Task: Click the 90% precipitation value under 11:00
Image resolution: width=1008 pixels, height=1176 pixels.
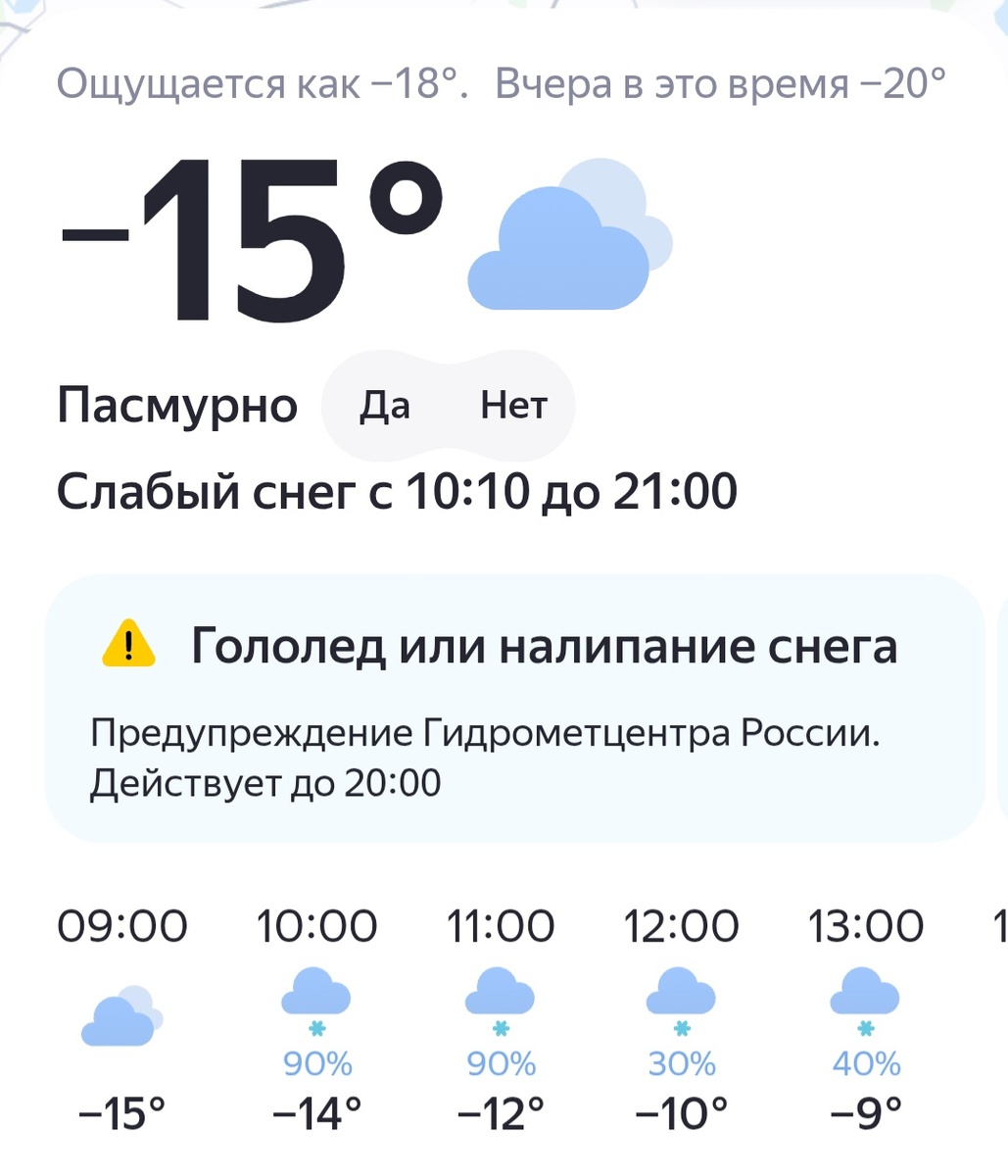Action: pos(501,1061)
